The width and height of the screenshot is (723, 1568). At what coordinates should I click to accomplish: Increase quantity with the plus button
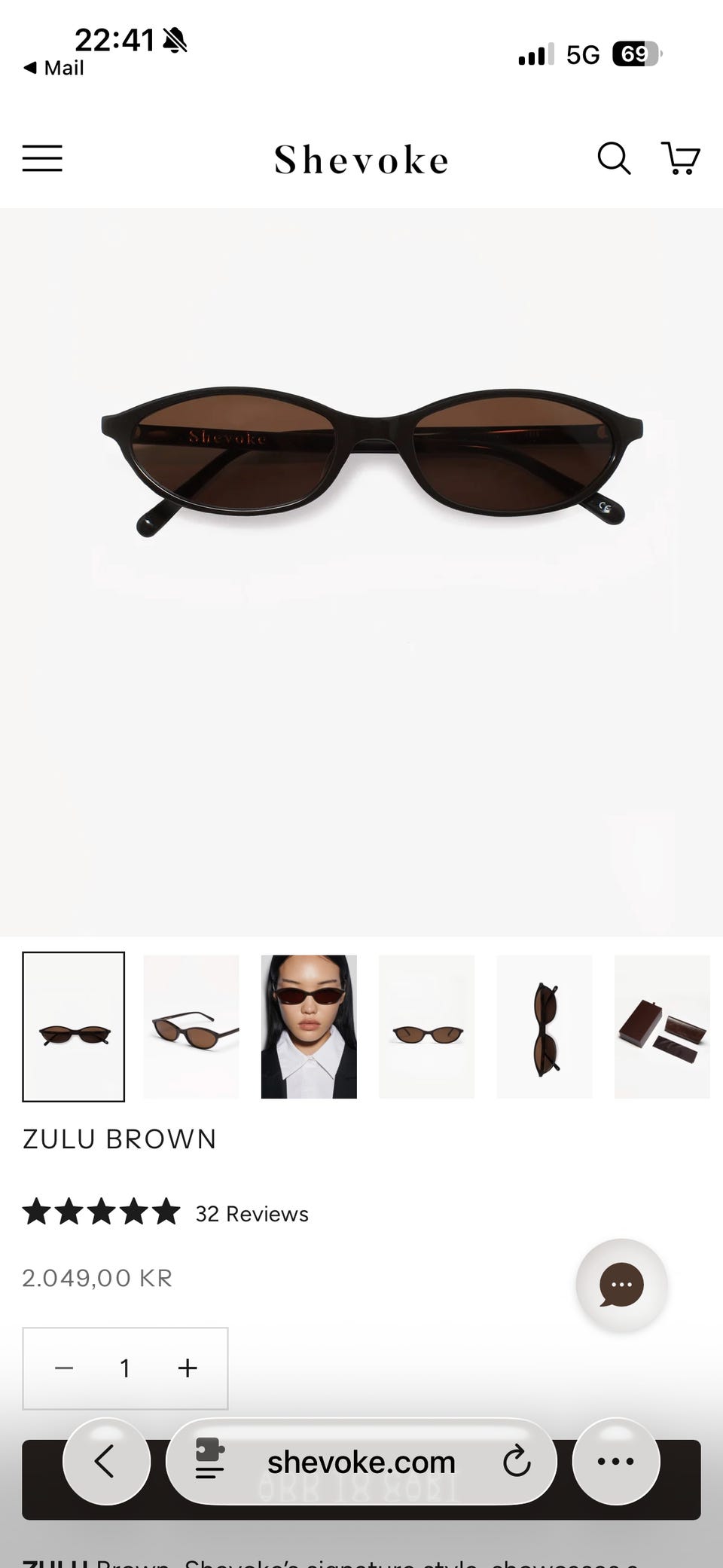[x=188, y=1368]
